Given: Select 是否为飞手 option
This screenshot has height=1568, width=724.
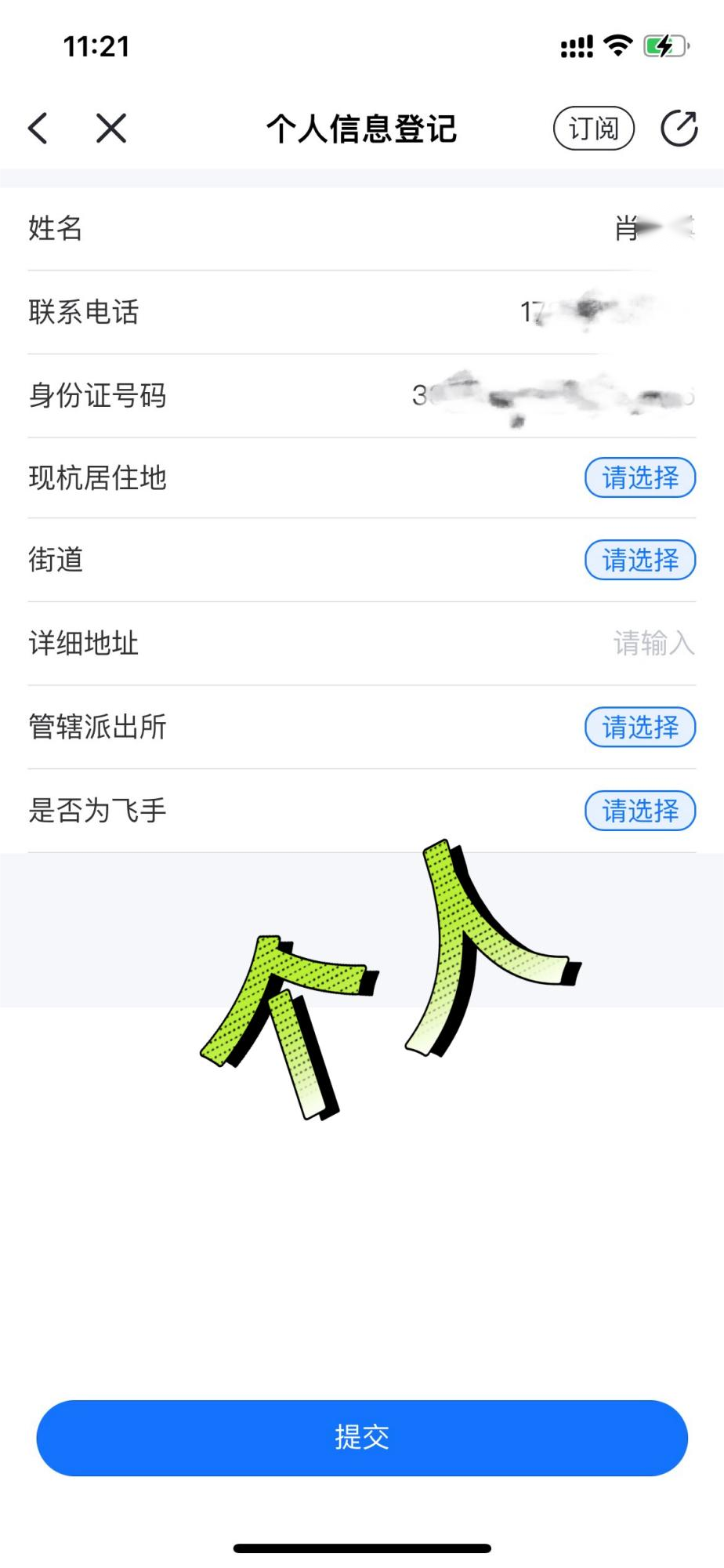Looking at the screenshot, I should [639, 811].
